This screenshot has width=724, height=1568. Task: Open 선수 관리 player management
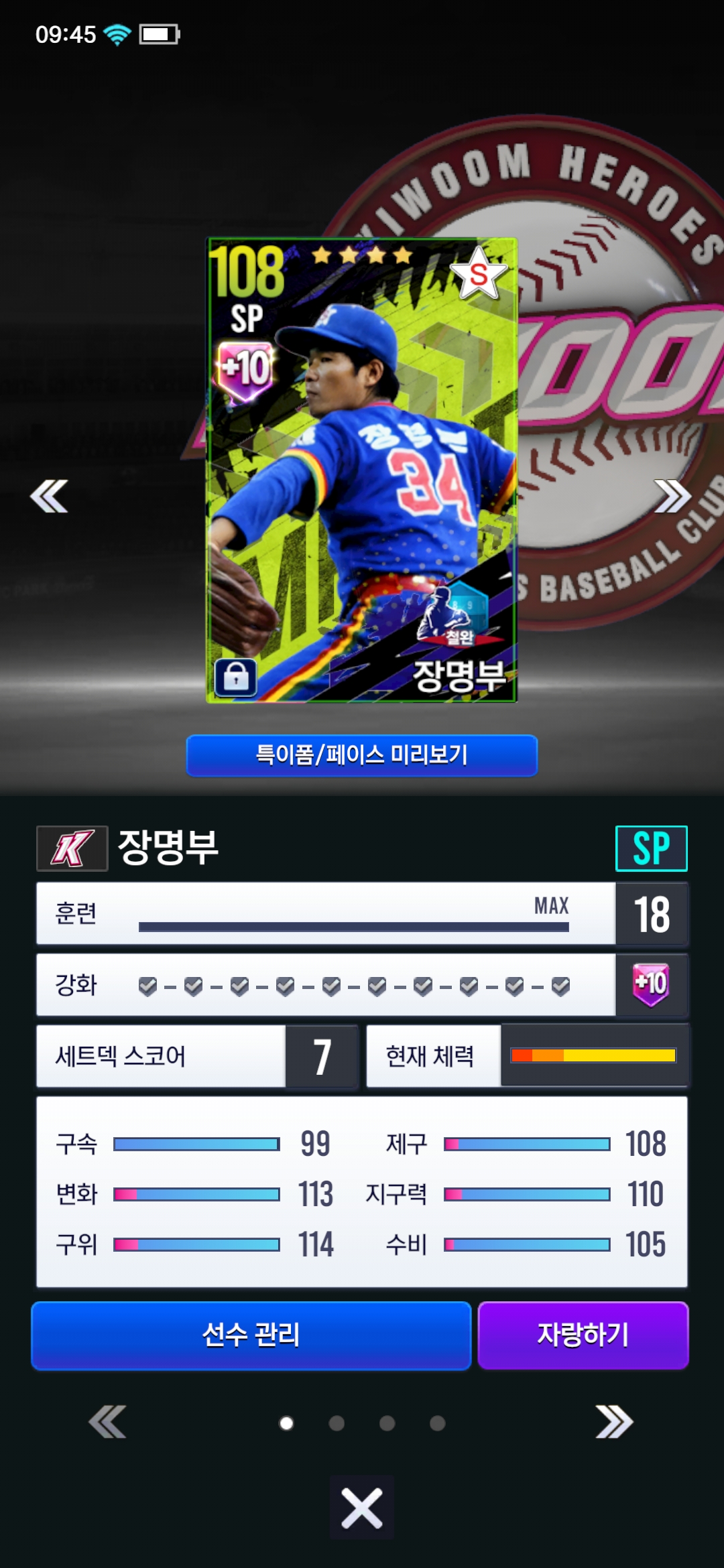pos(251,1335)
